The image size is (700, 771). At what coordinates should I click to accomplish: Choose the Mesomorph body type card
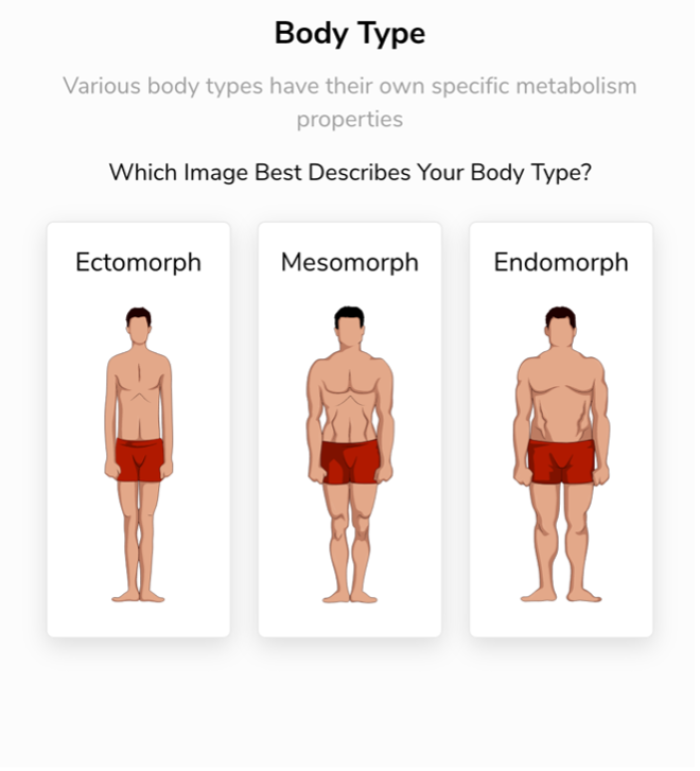[349, 430]
